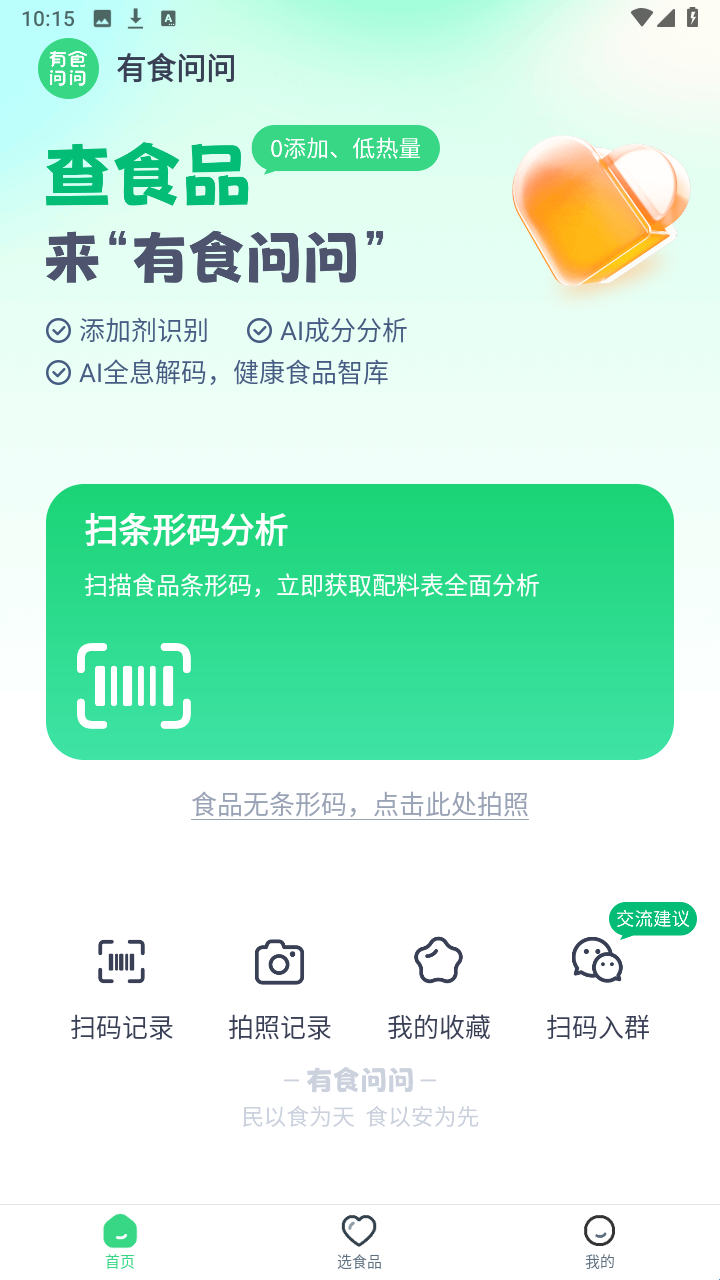Tap the 食品无条形码，点击此处拍照 link

tap(360, 805)
